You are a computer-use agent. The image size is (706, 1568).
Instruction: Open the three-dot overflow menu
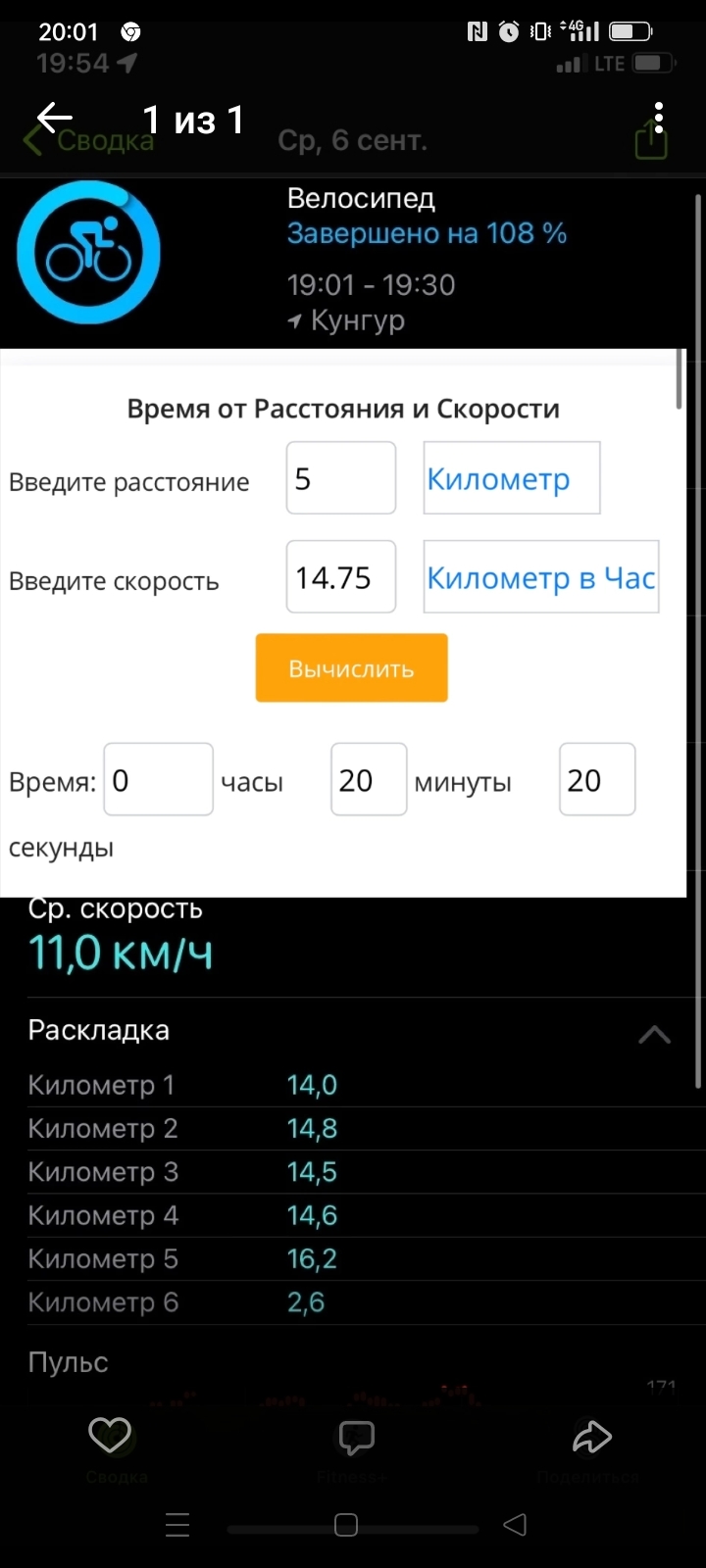659,119
